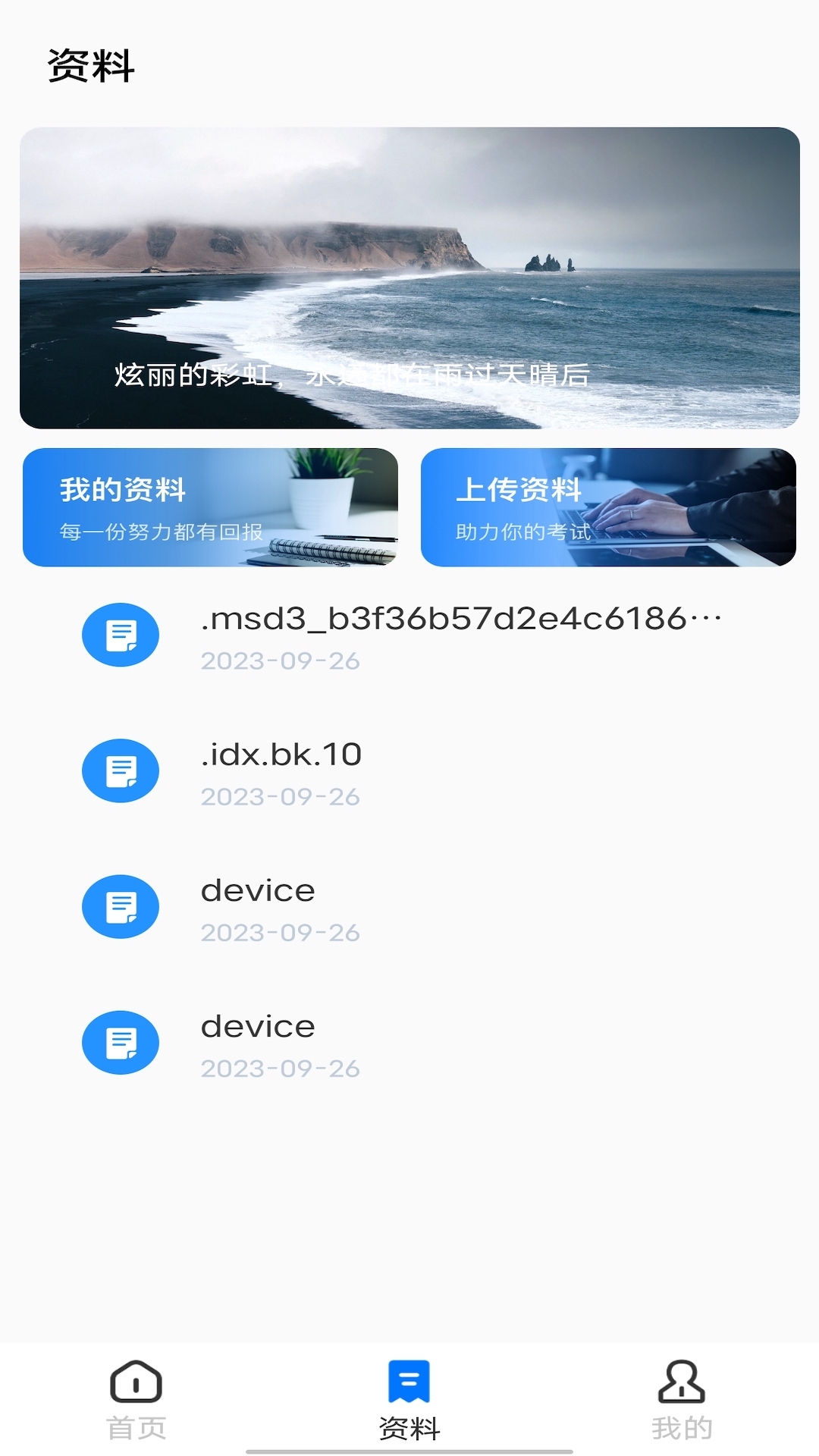Tap the 炫丽的彩虹 caption on banner
The width and height of the screenshot is (819, 1456).
coord(353,372)
